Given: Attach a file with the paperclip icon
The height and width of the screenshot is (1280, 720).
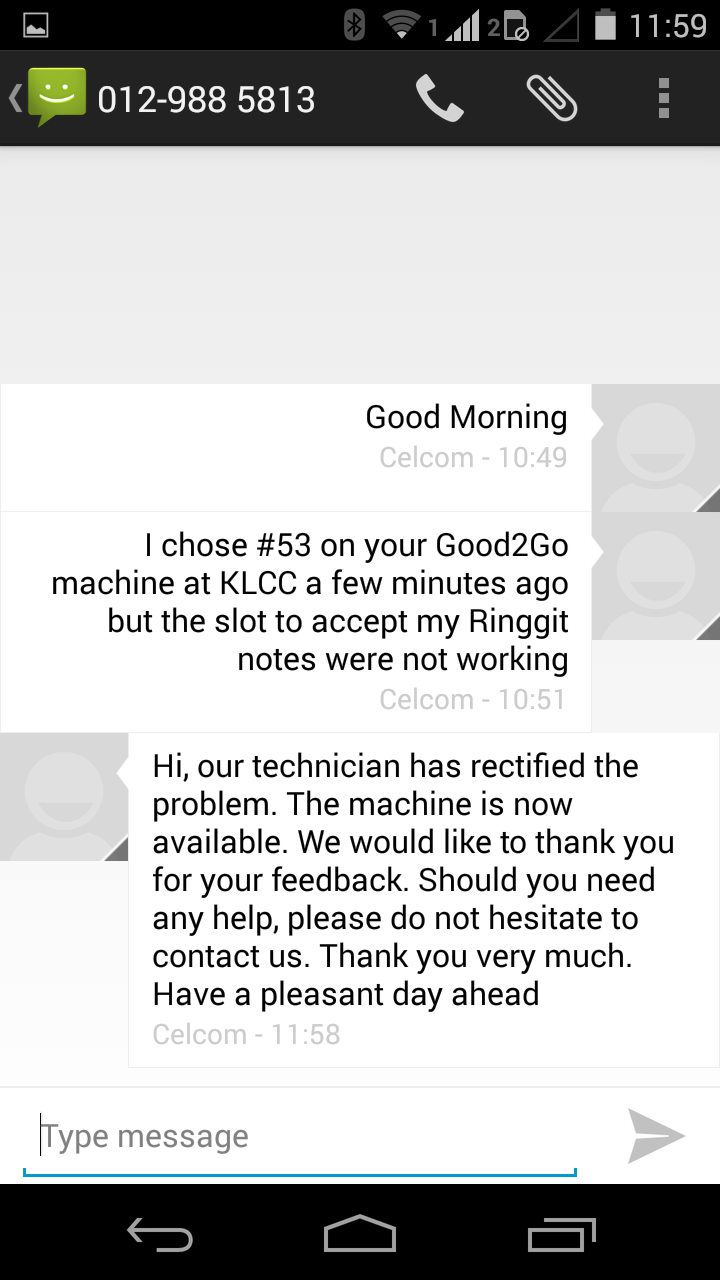Looking at the screenshot, I should [552, 99].
